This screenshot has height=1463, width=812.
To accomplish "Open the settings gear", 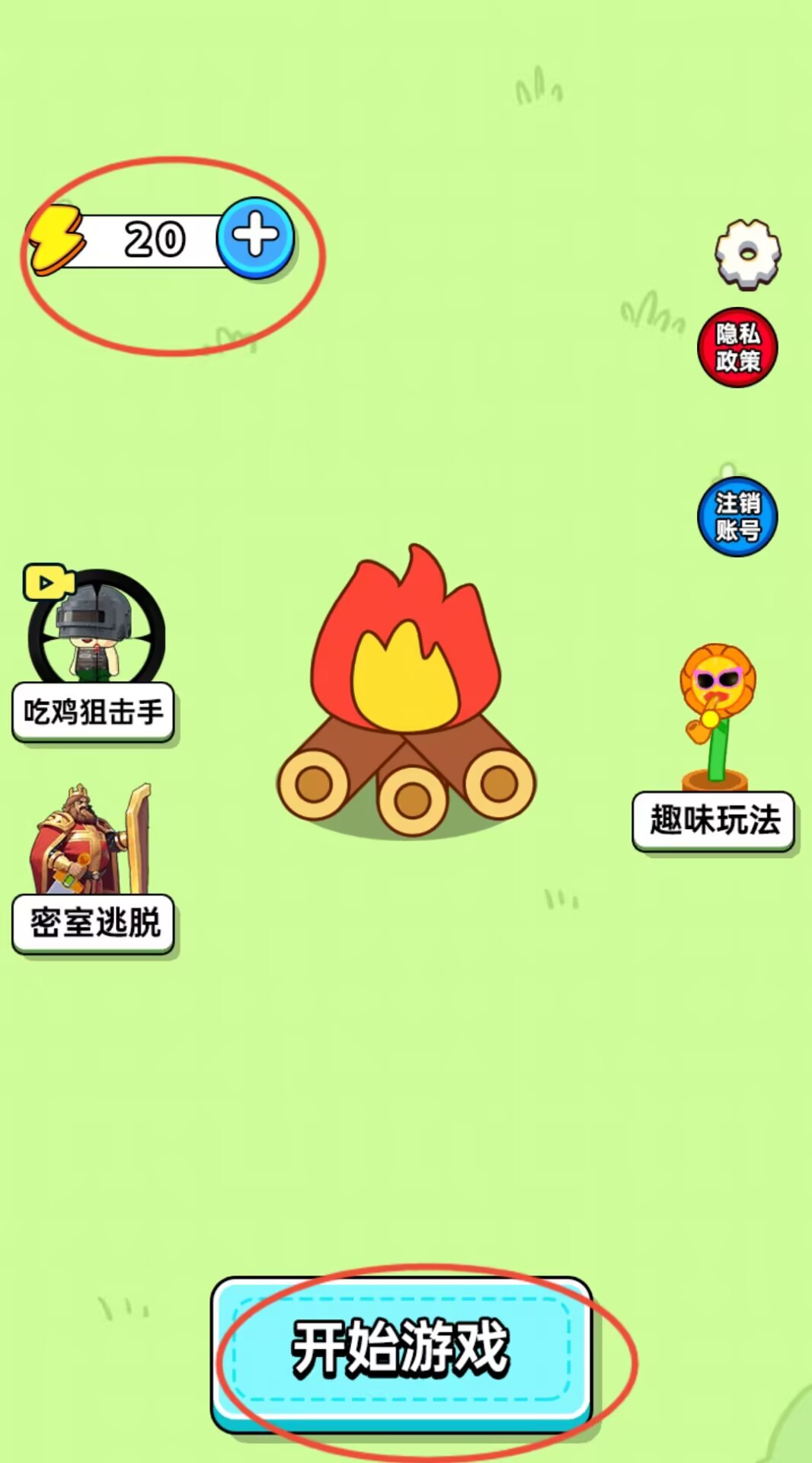I will 747,254.
